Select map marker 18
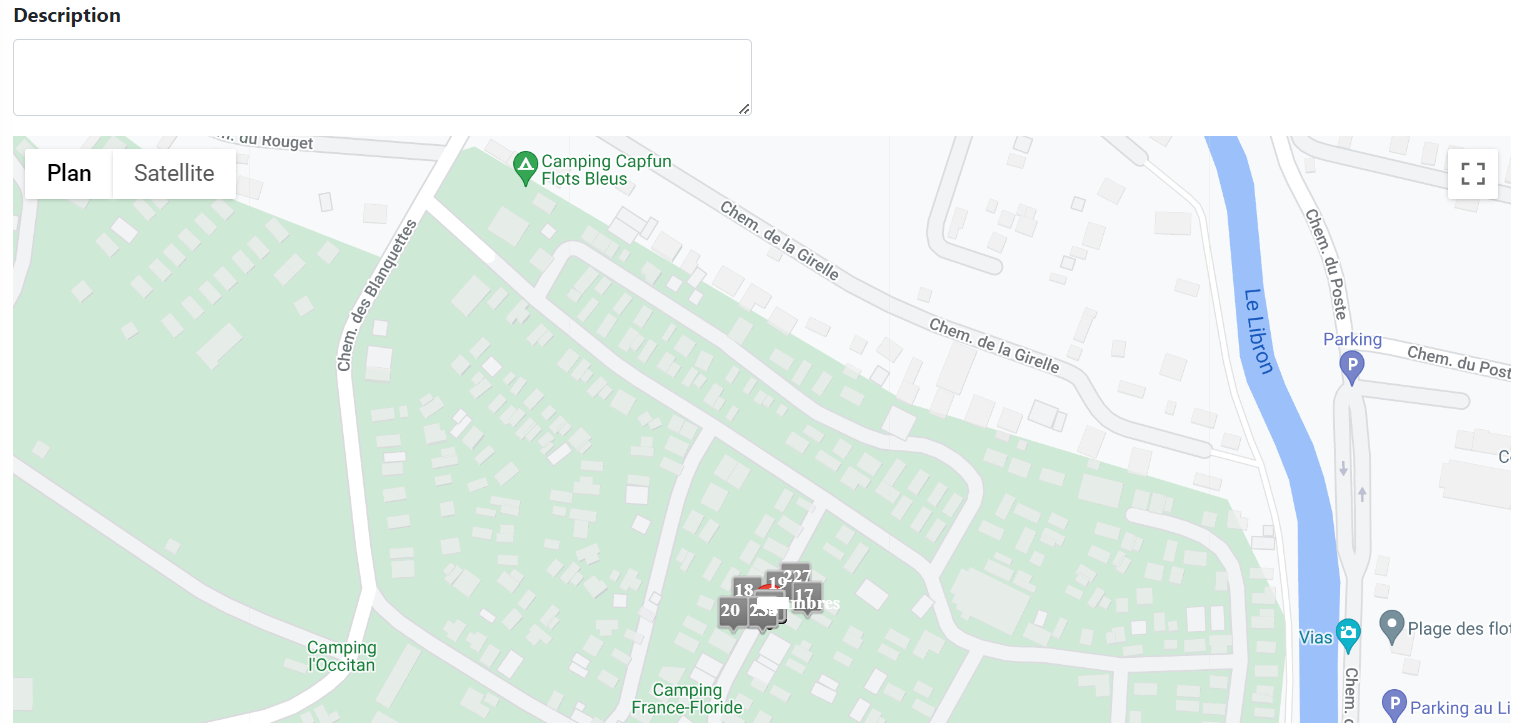This screenshot has width=1532, height=723. (743, 589)
